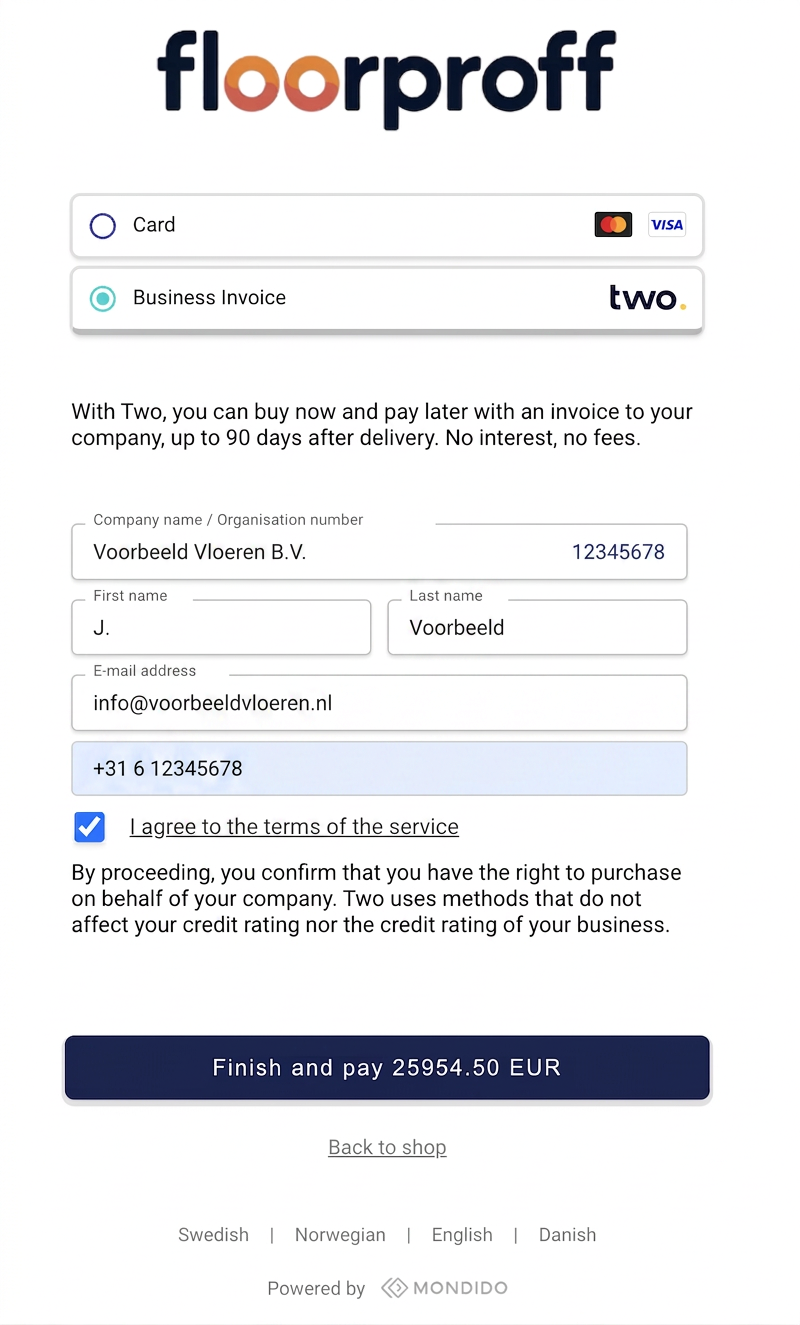Tap Finish and pay 25954.50 EUR

[387, 1068]
